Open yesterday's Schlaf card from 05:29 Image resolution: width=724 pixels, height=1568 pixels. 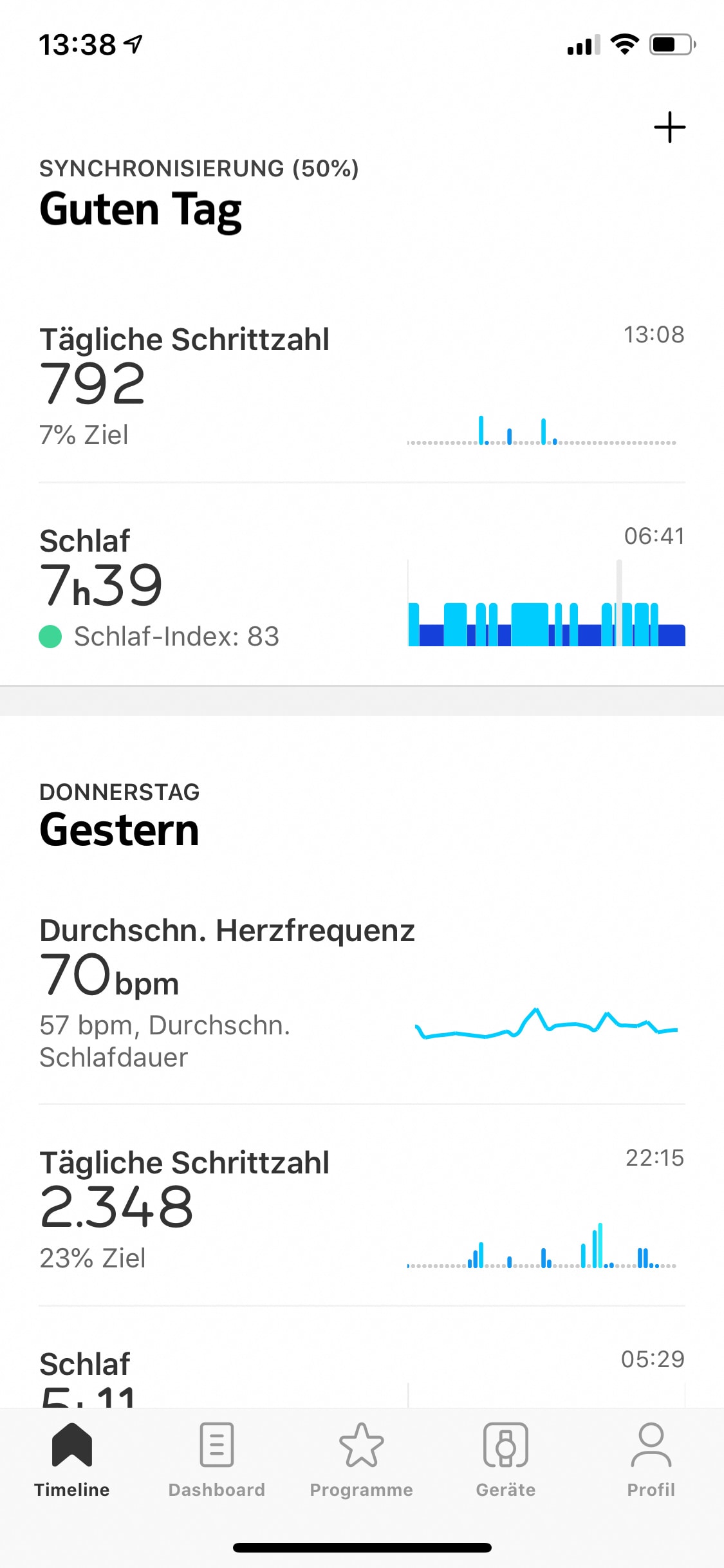click(362, 1358)
